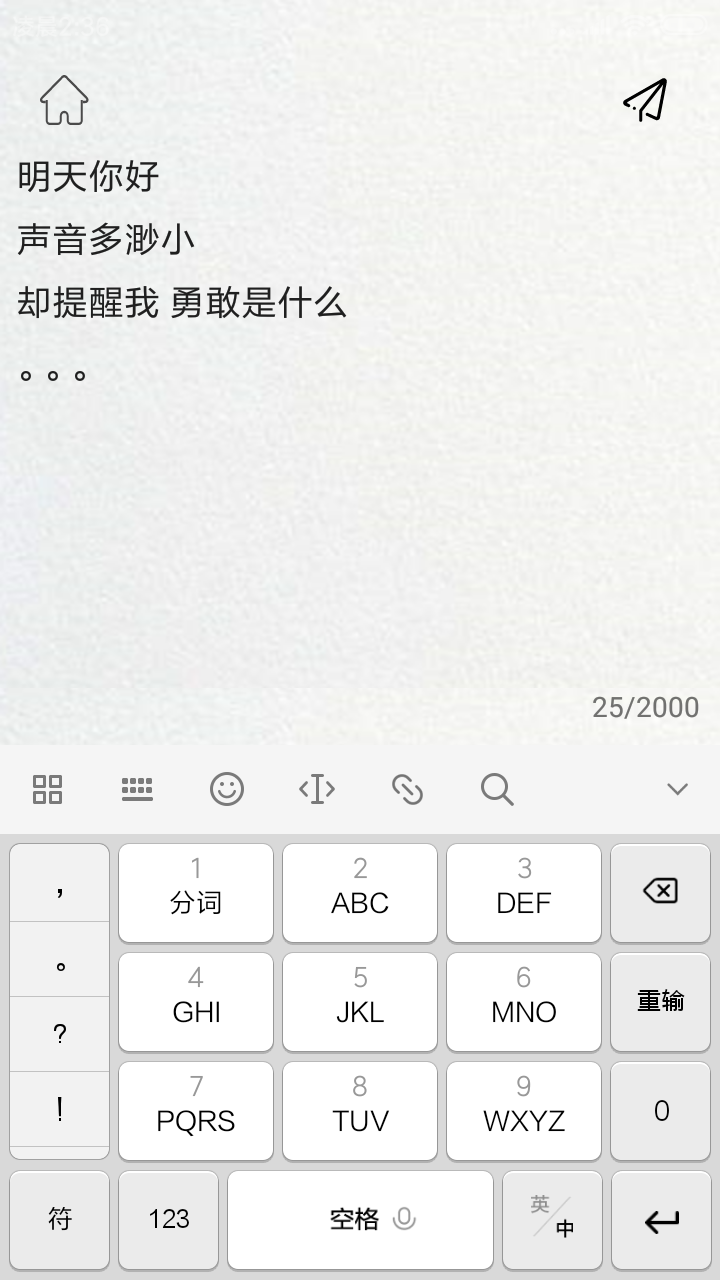Switch to the 123 number keyboard
Screen dimensions: 720x1280
[x=168, y=1219]
